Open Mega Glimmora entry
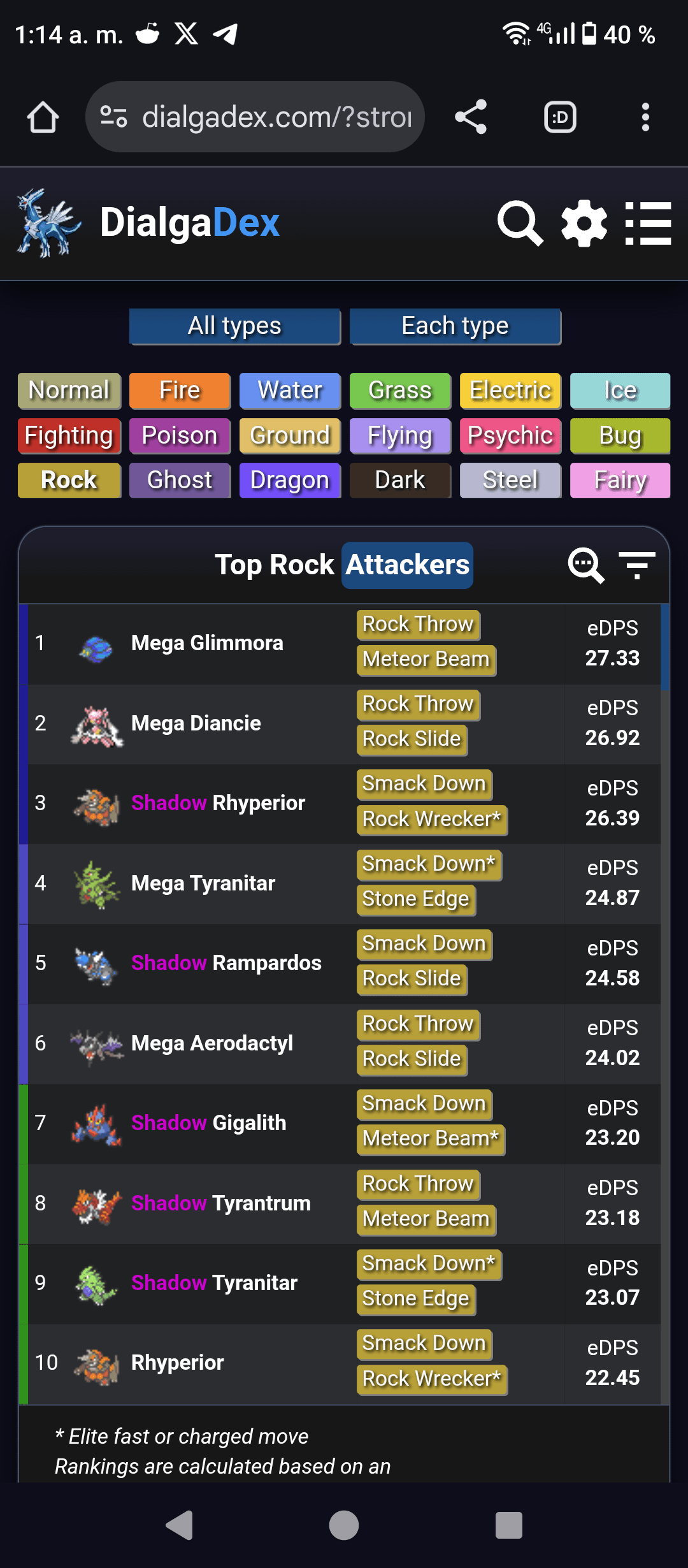688x1568 pixels. pyautogui.click(x=207, y=643)
